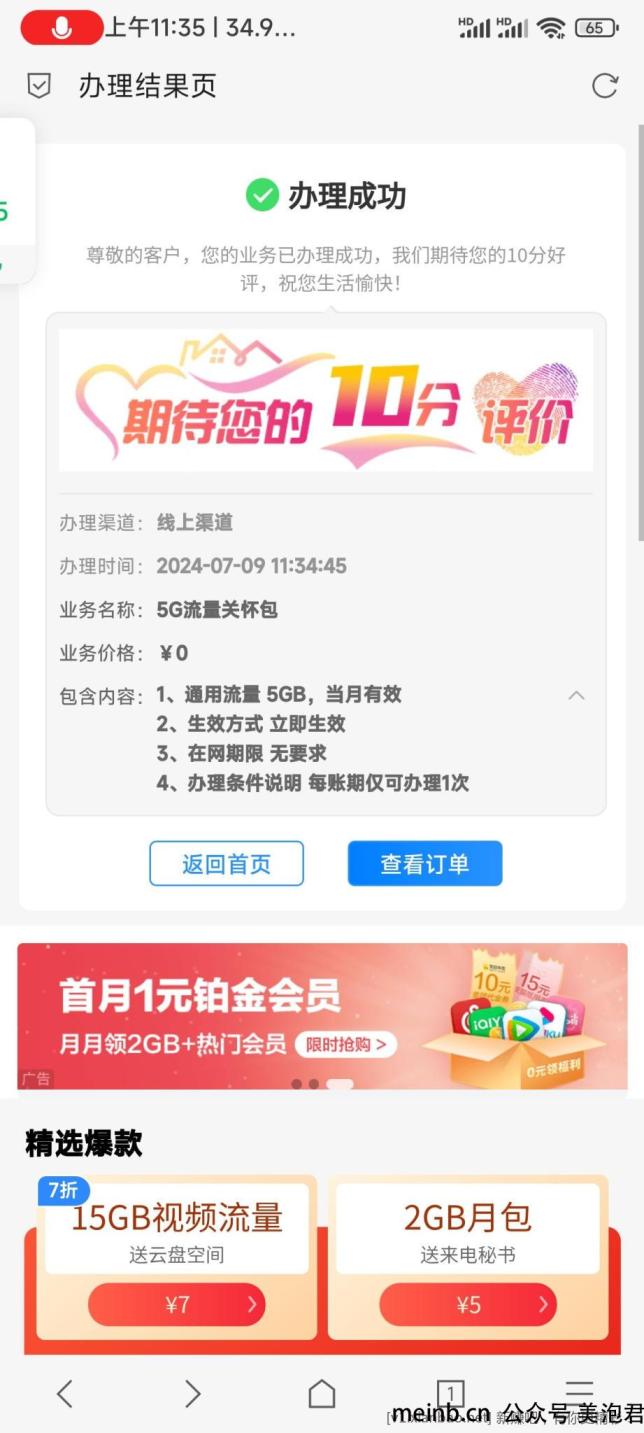Buy 15GB视频流量 for ¥7
The image size is (644, 1433).
click(x=176, y=1305)
